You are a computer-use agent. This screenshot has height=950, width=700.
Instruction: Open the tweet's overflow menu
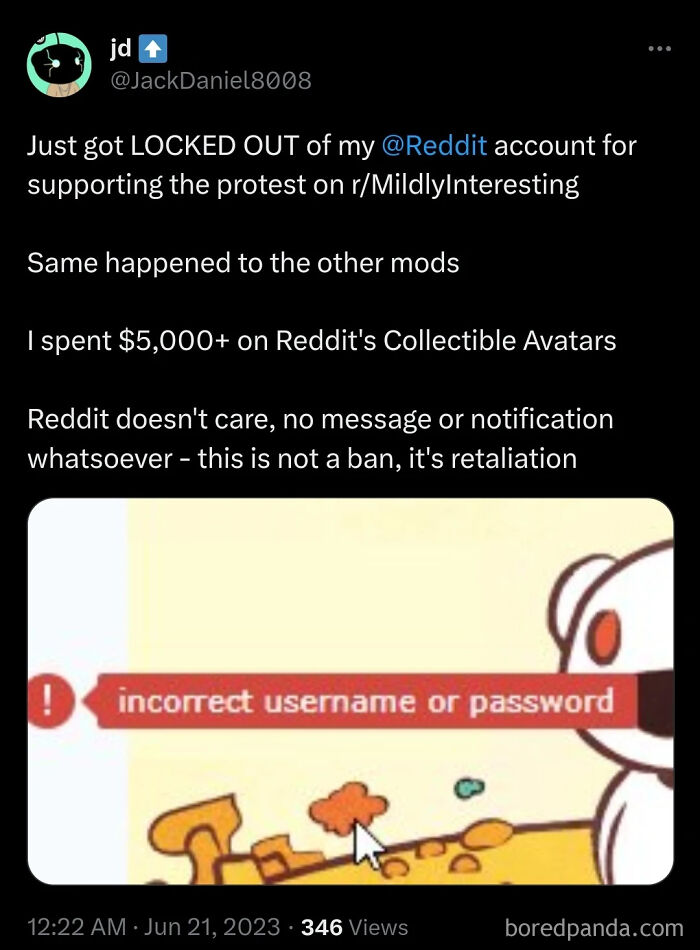(660, 48)
